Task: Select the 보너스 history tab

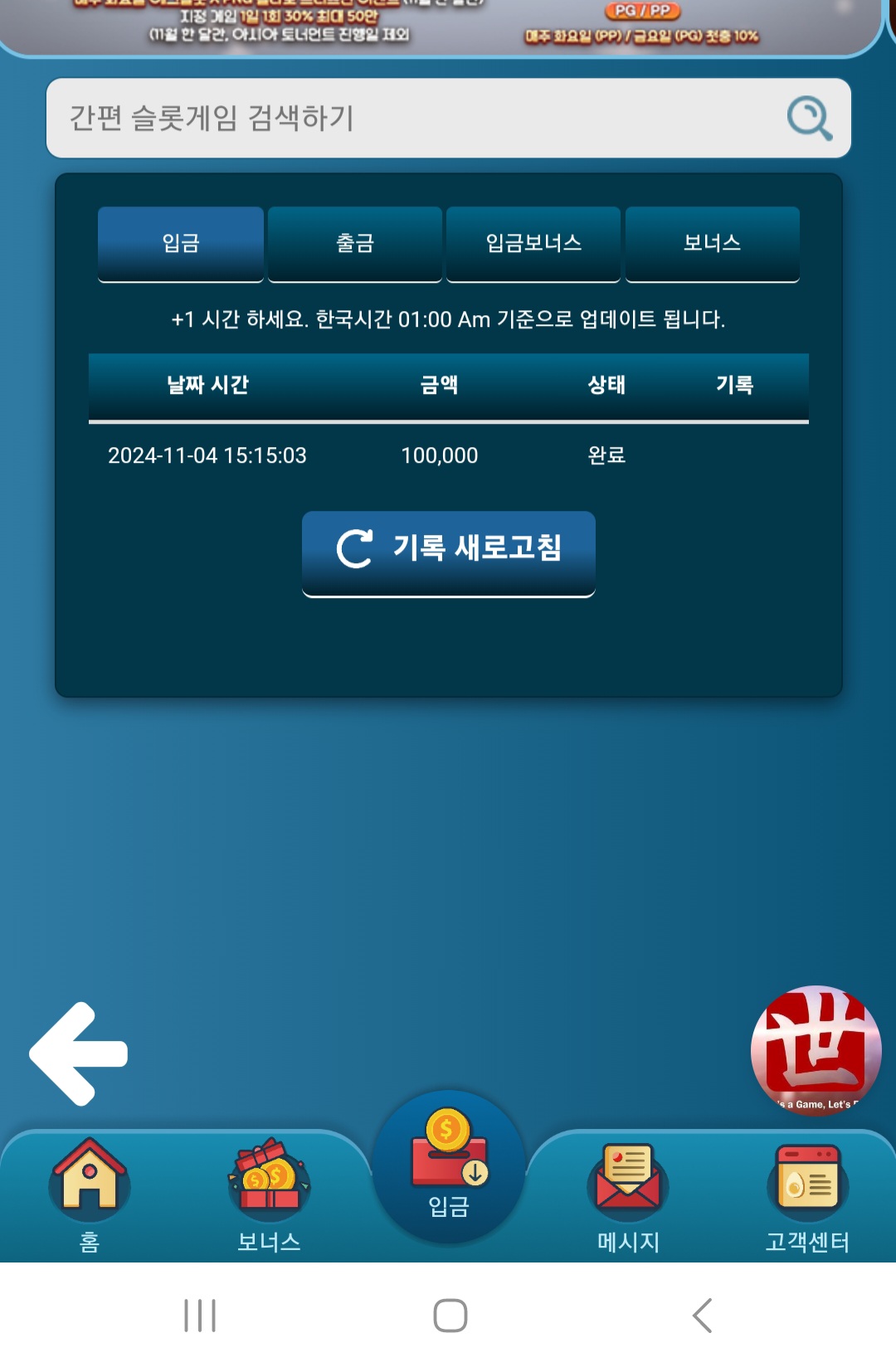Action: click(x=712, y=243)
